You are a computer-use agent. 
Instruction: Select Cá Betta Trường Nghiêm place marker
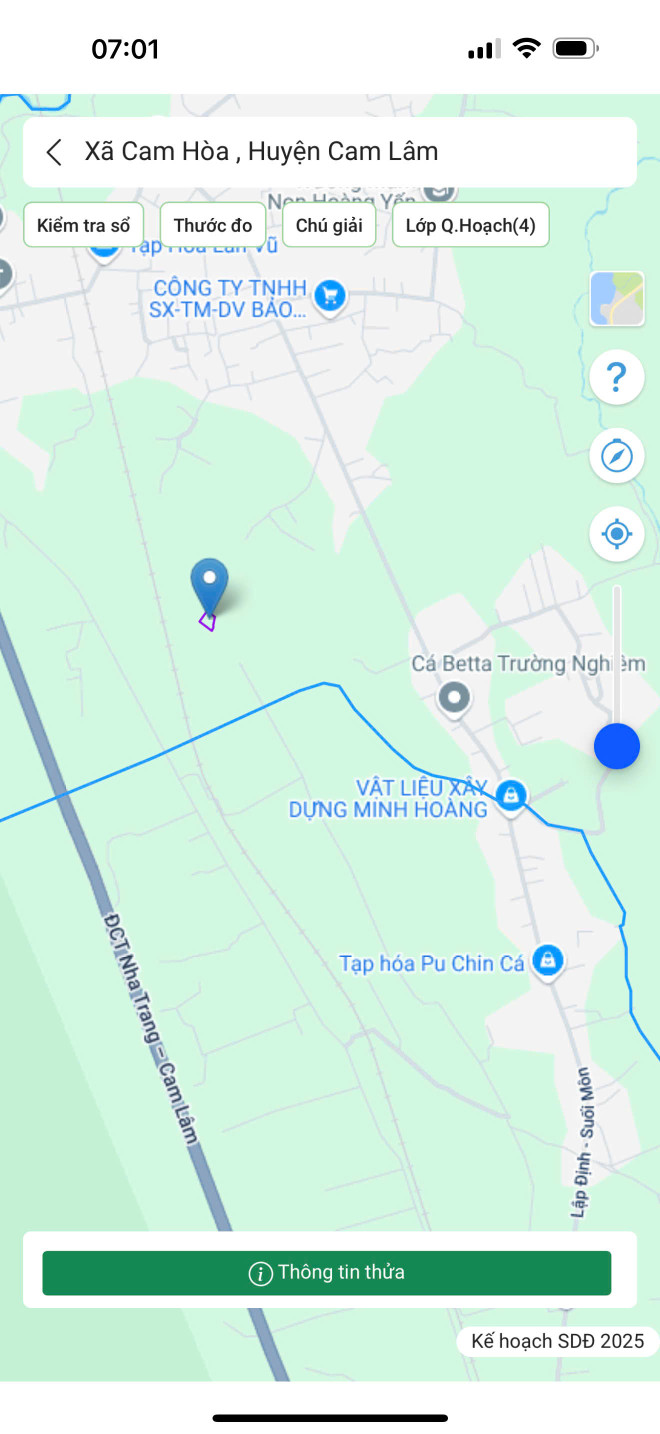tap(455, 697)
